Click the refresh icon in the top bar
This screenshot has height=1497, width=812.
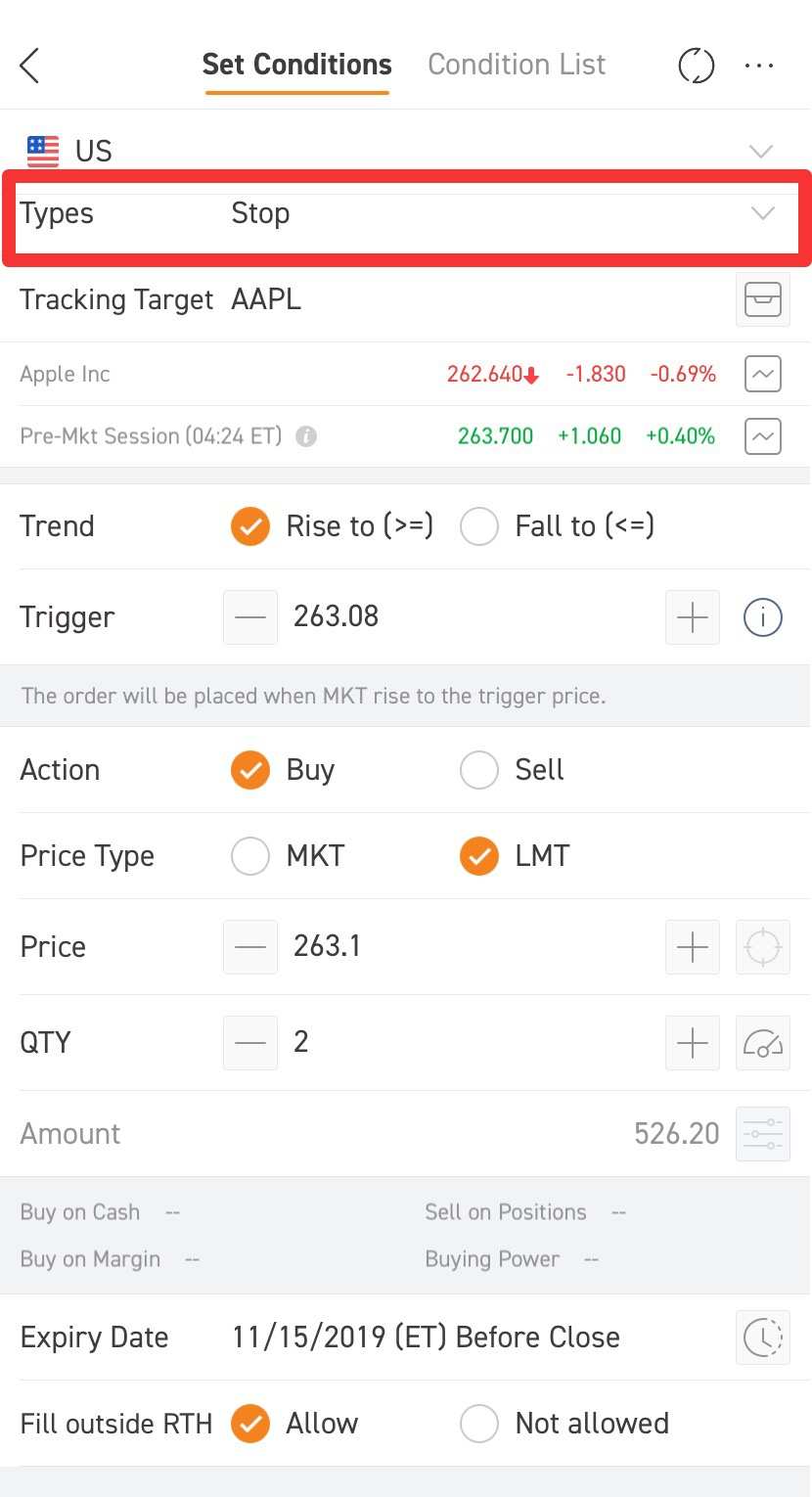[x=696, y=66]
